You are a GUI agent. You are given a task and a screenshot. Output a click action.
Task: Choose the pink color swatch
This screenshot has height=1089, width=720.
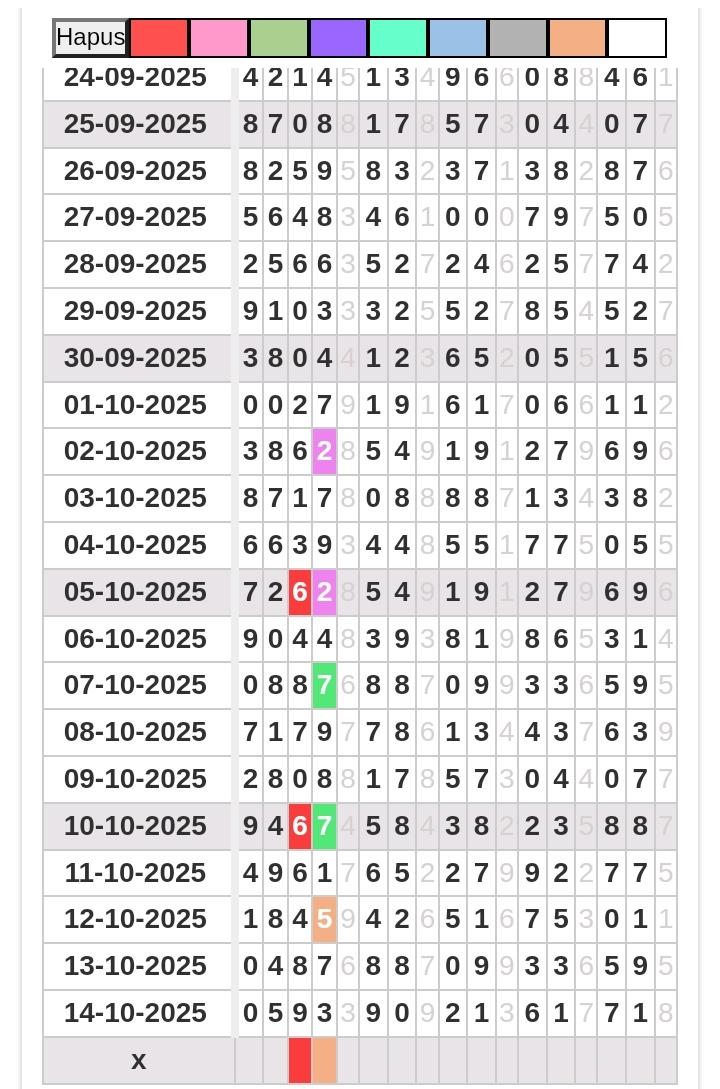coord(219,38)
